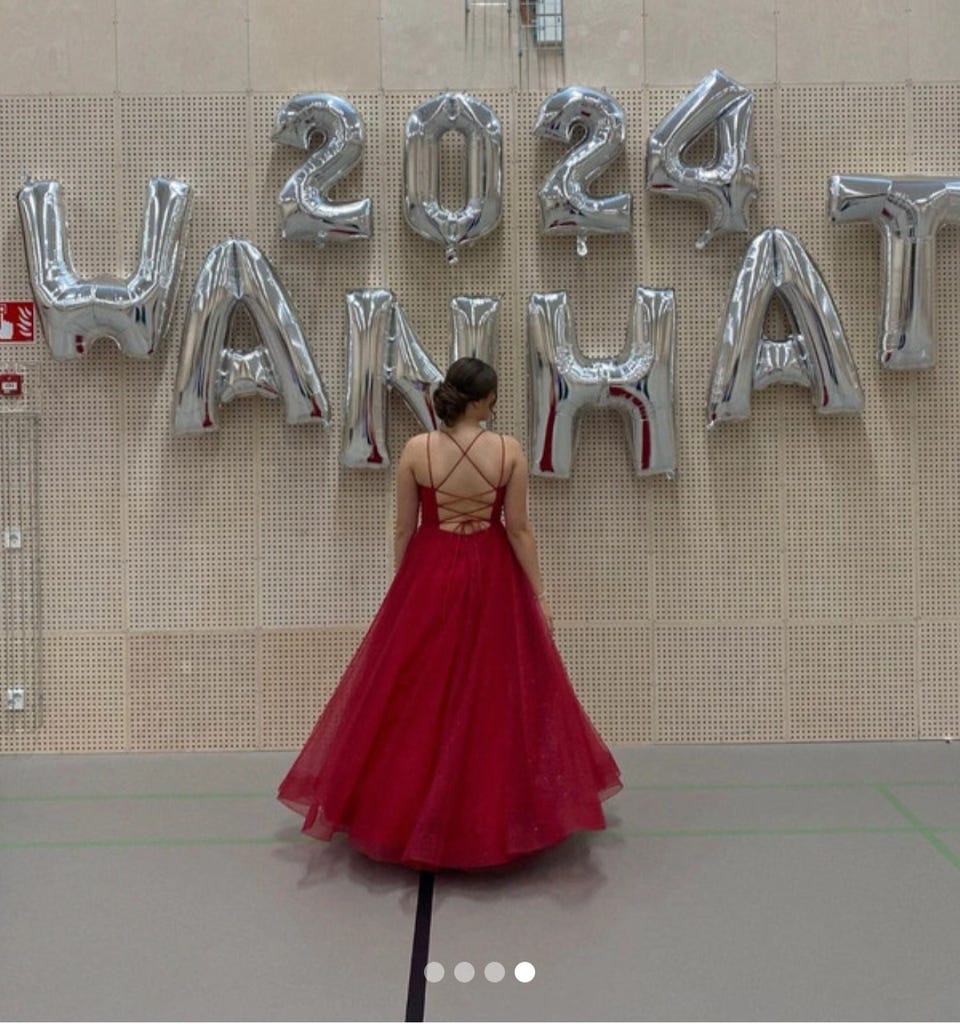Select the second carousel page dot
The width and height of the screenshot is (960, 1024).
pyautogui.click(x=464, y=972)
